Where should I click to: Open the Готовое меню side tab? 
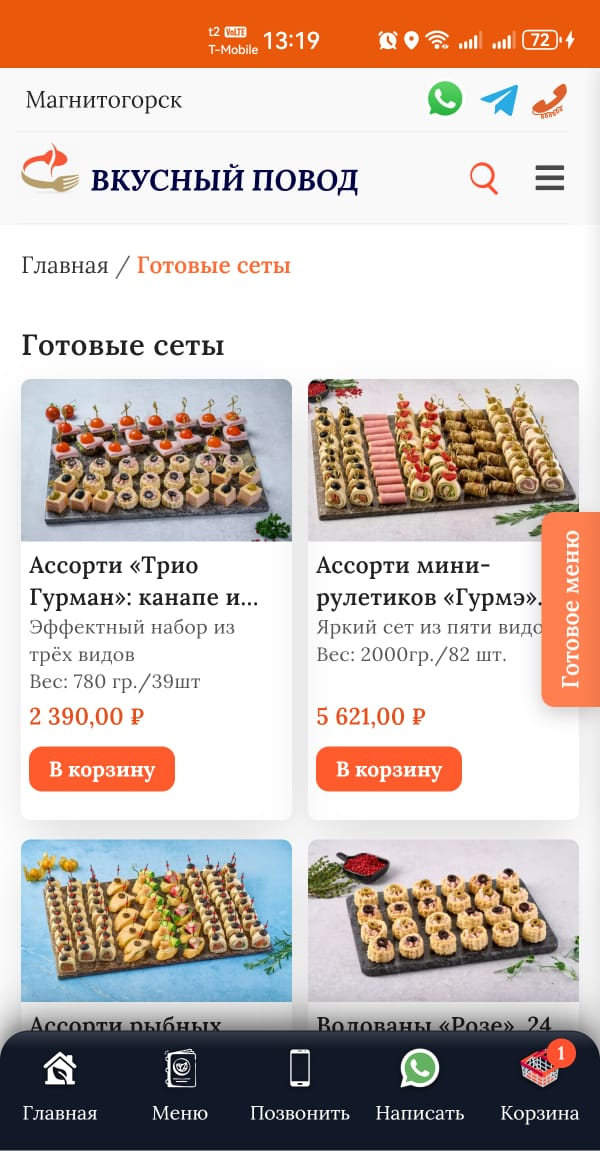[571, 609]
